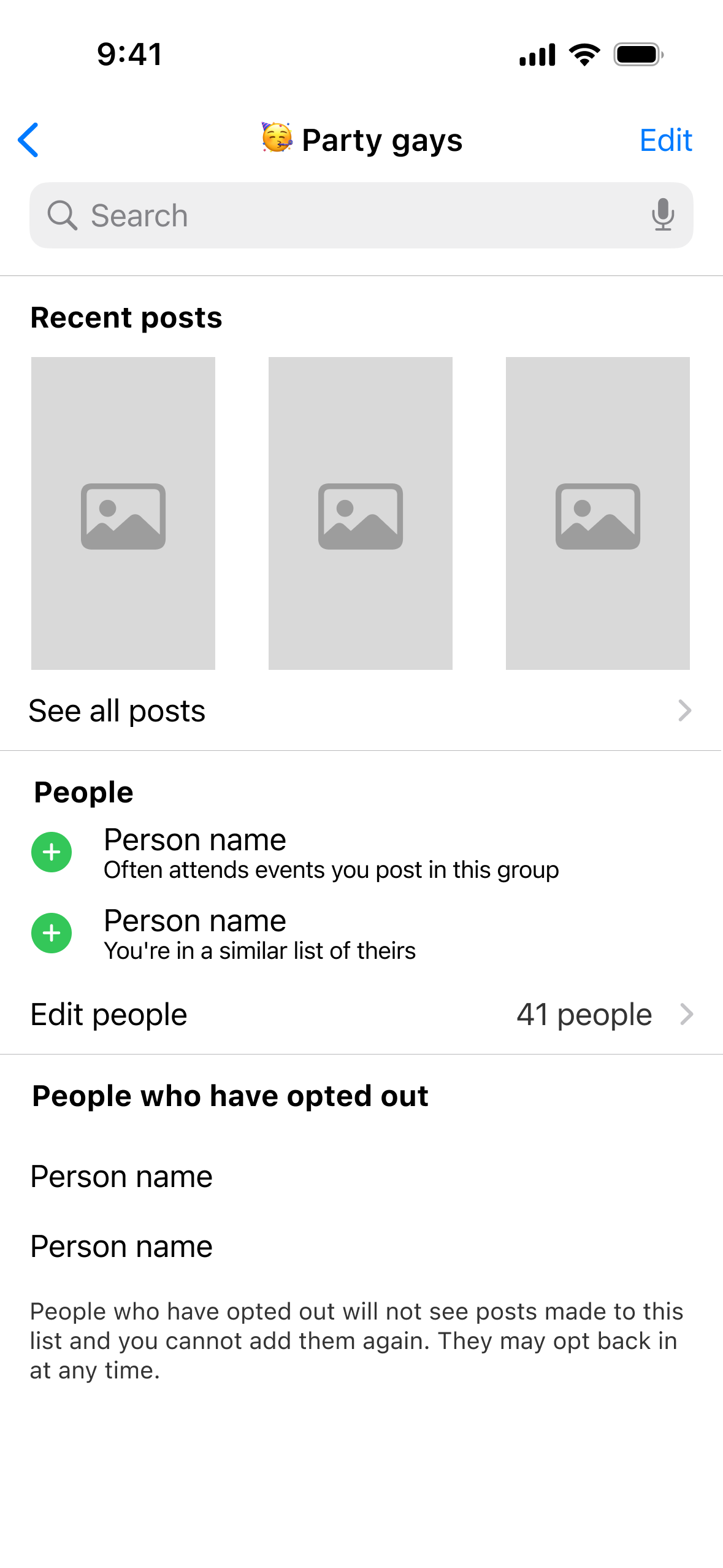Open the first recent post thumbnail

(123, 513)
